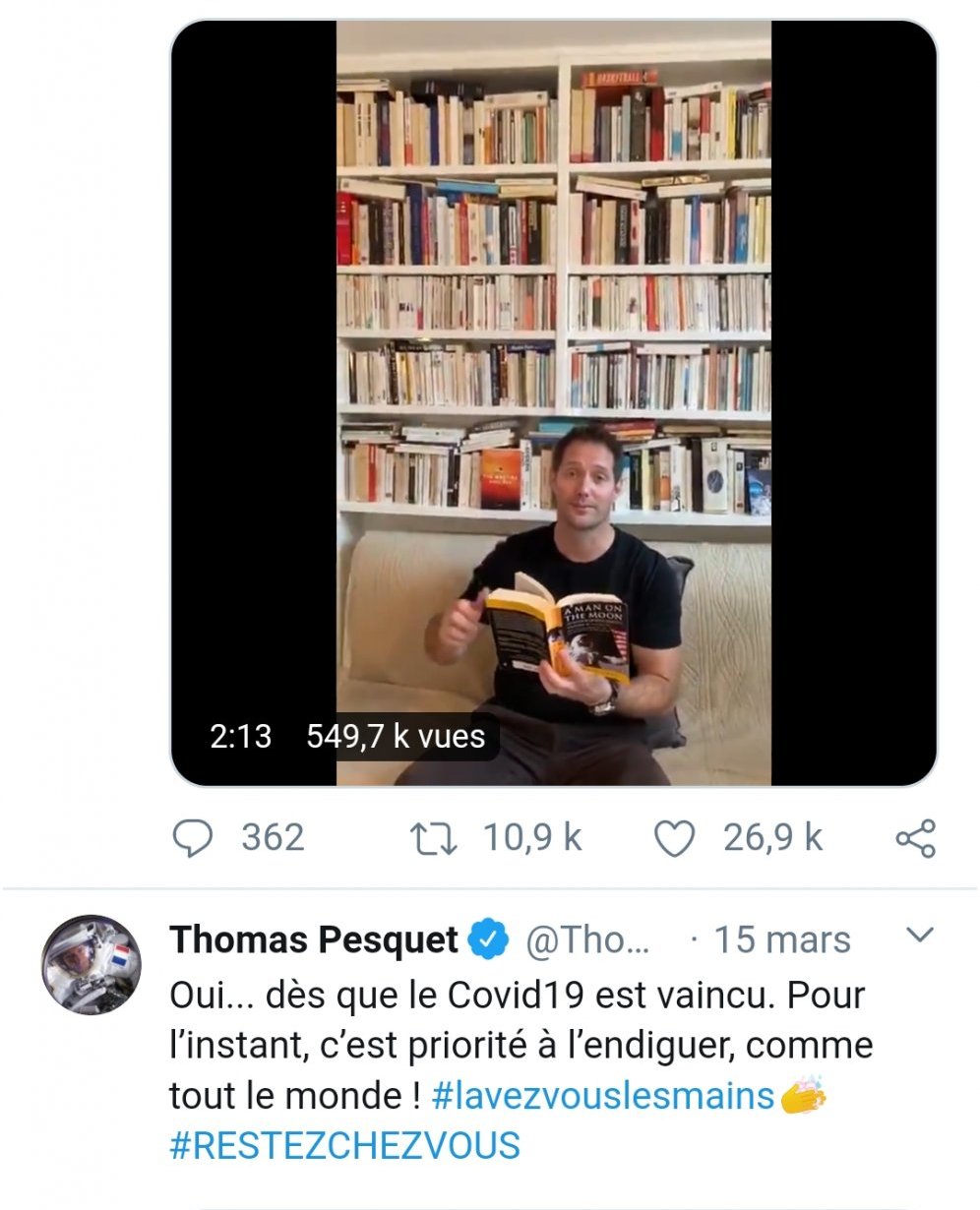Open the #lavezvouslesmains hashtag

(x=603, y=1095)
